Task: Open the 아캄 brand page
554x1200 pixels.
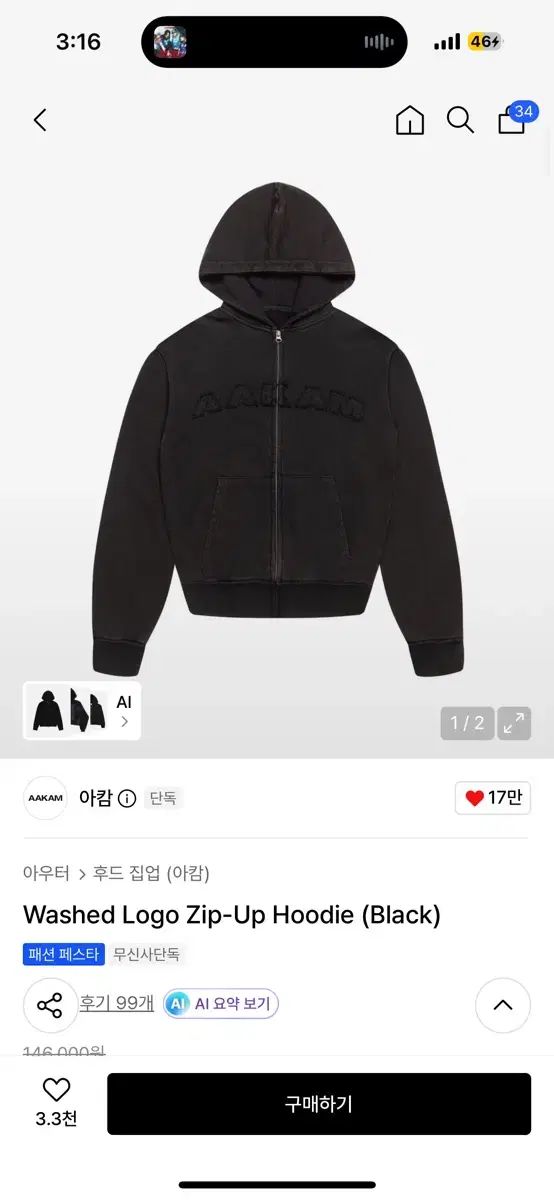Action: pyautogui.click(x=96, y=798)
